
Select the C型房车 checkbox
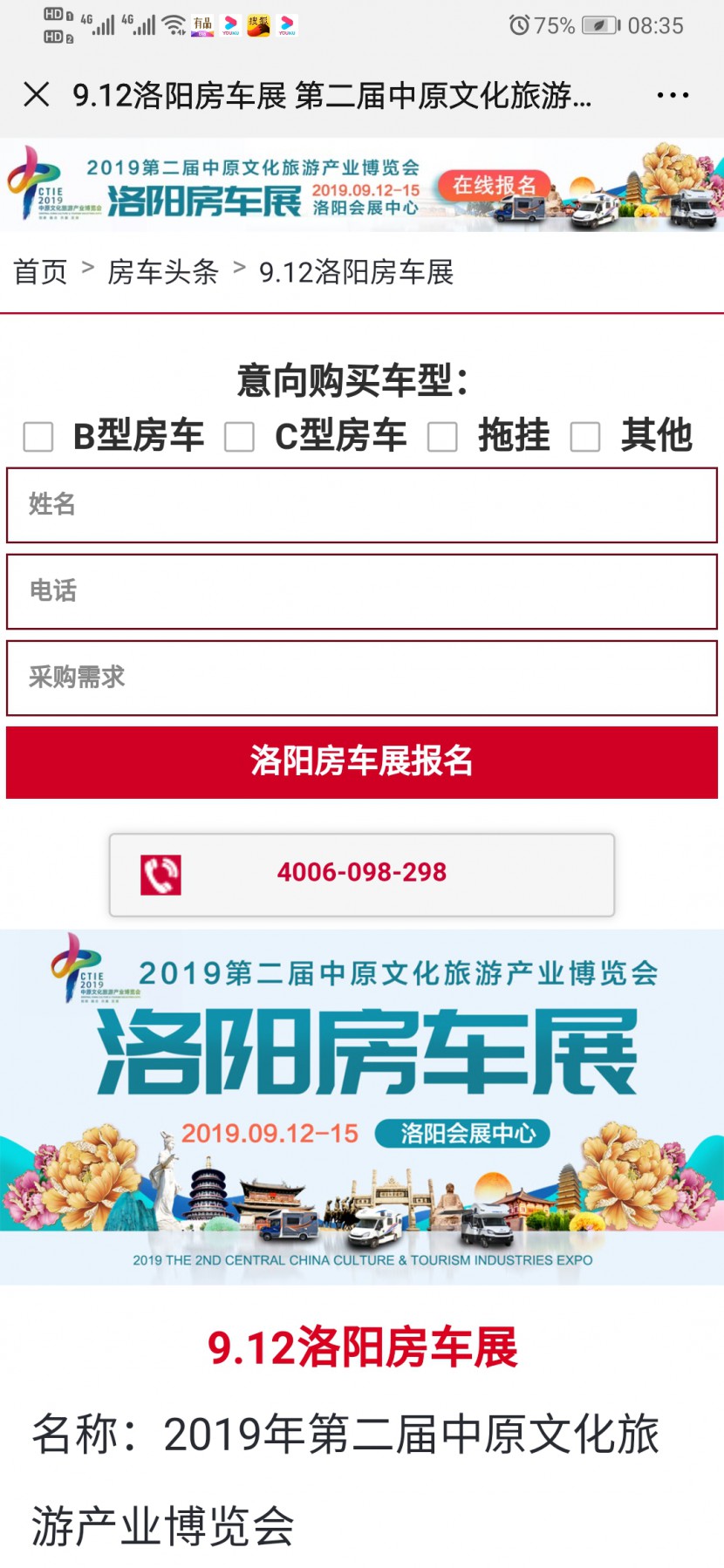tap(239, 436)
